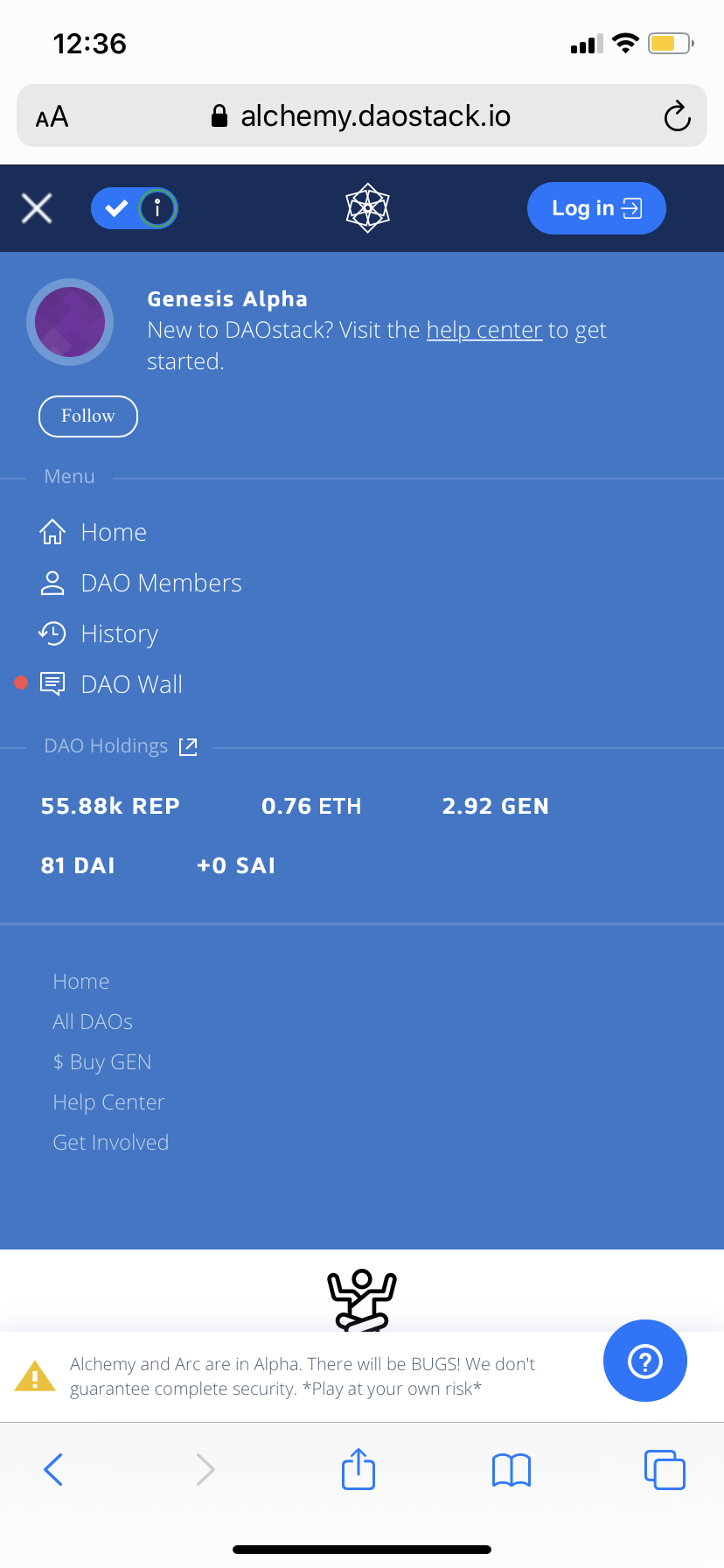Open DAO Holdings external link
Screen dimensions: 724x1568
coord(188,746)
